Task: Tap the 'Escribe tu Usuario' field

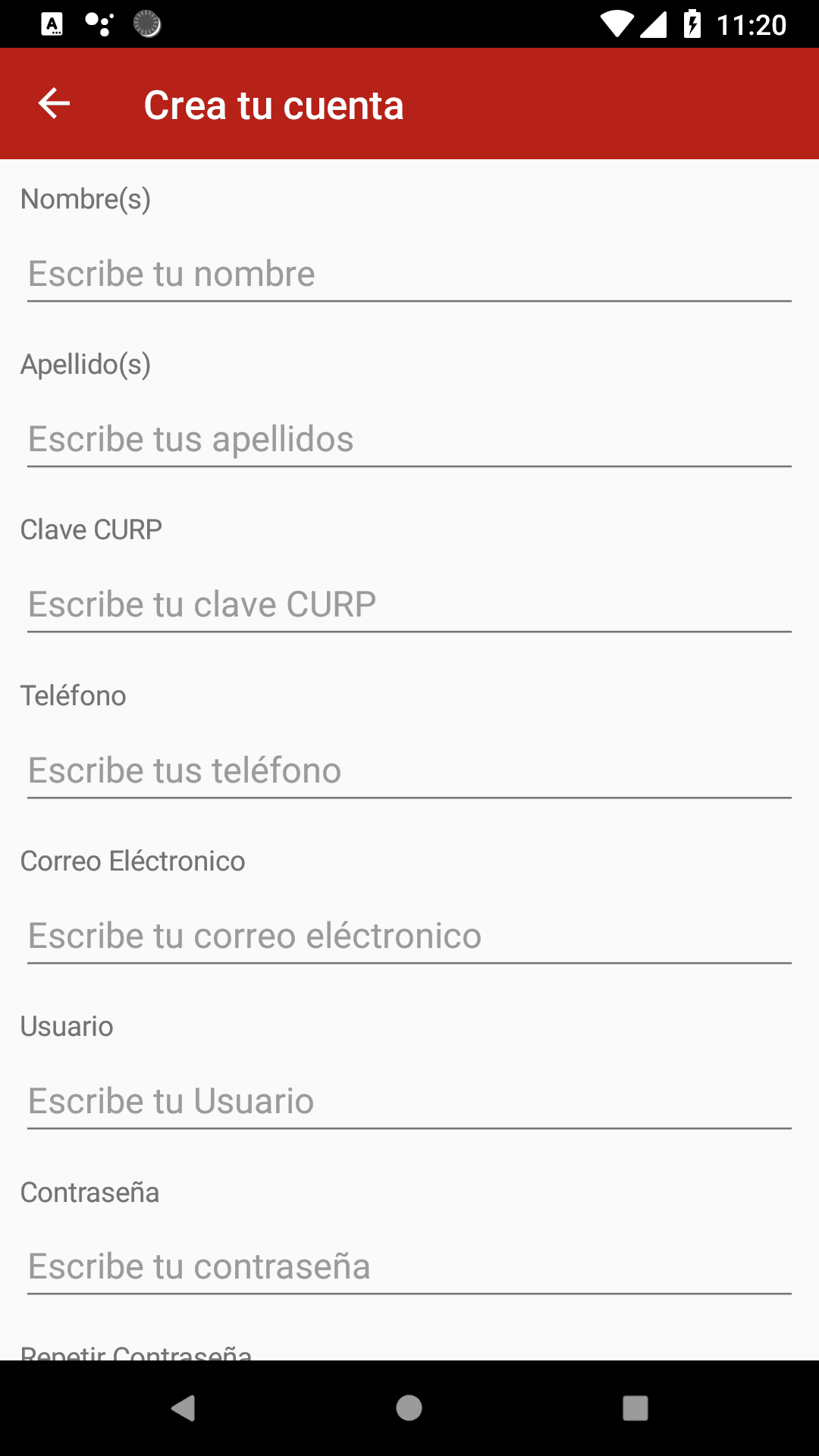Action: click(409, 1102)
